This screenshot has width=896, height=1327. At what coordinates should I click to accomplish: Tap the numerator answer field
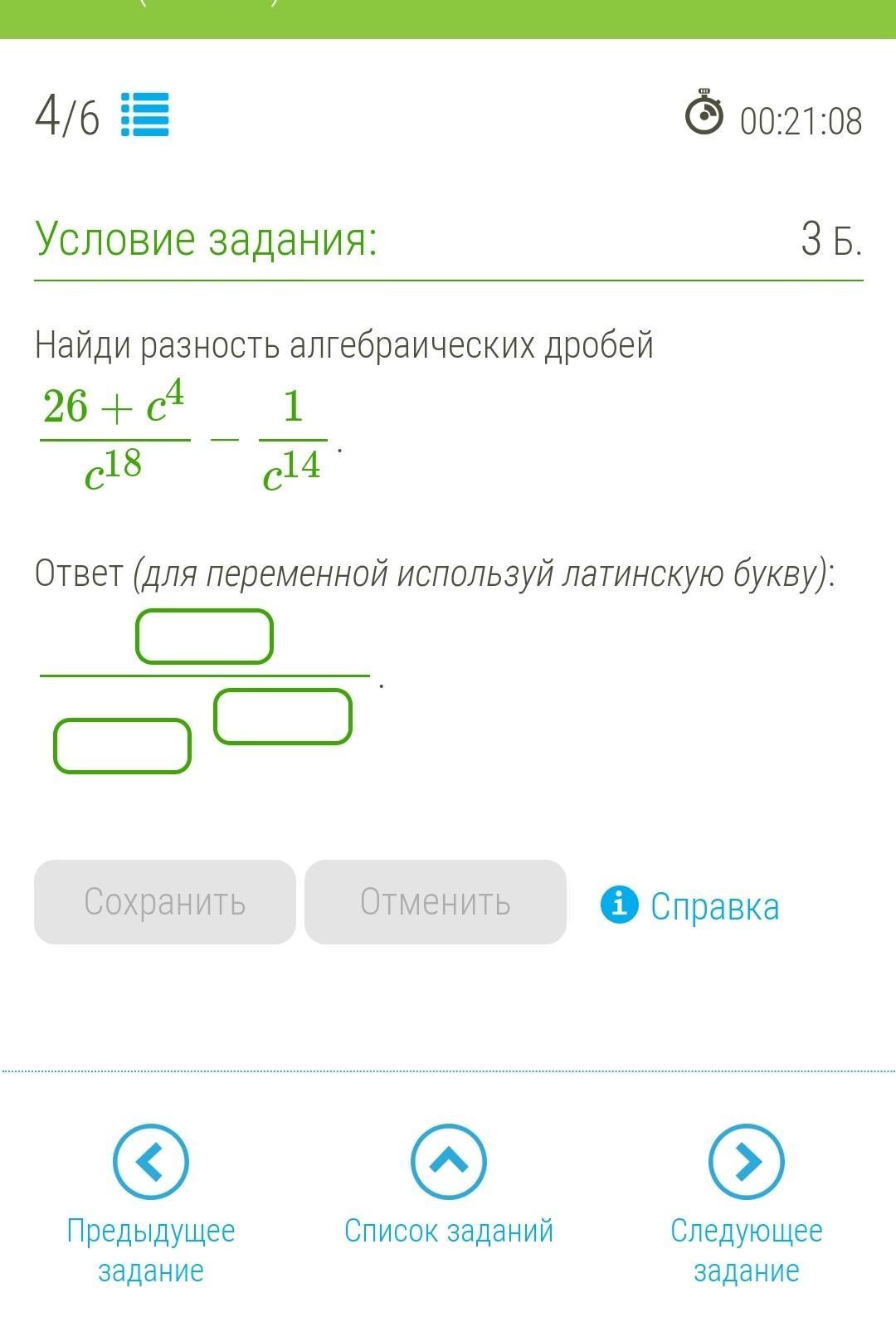pos(204,637)
